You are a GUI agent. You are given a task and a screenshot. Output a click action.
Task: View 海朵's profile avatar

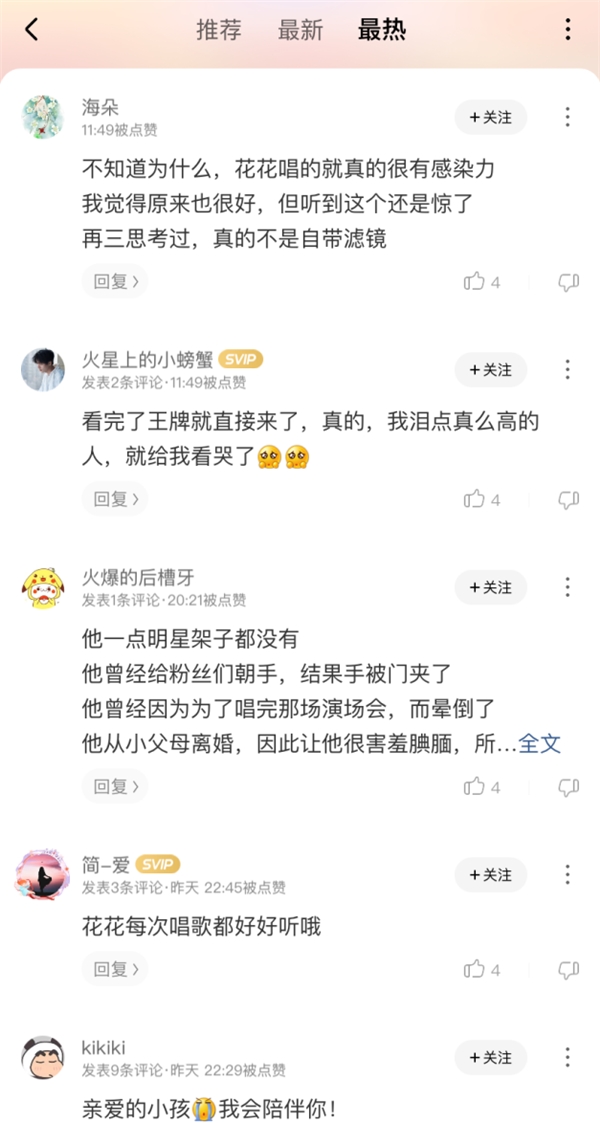click(x=43, y=118)
